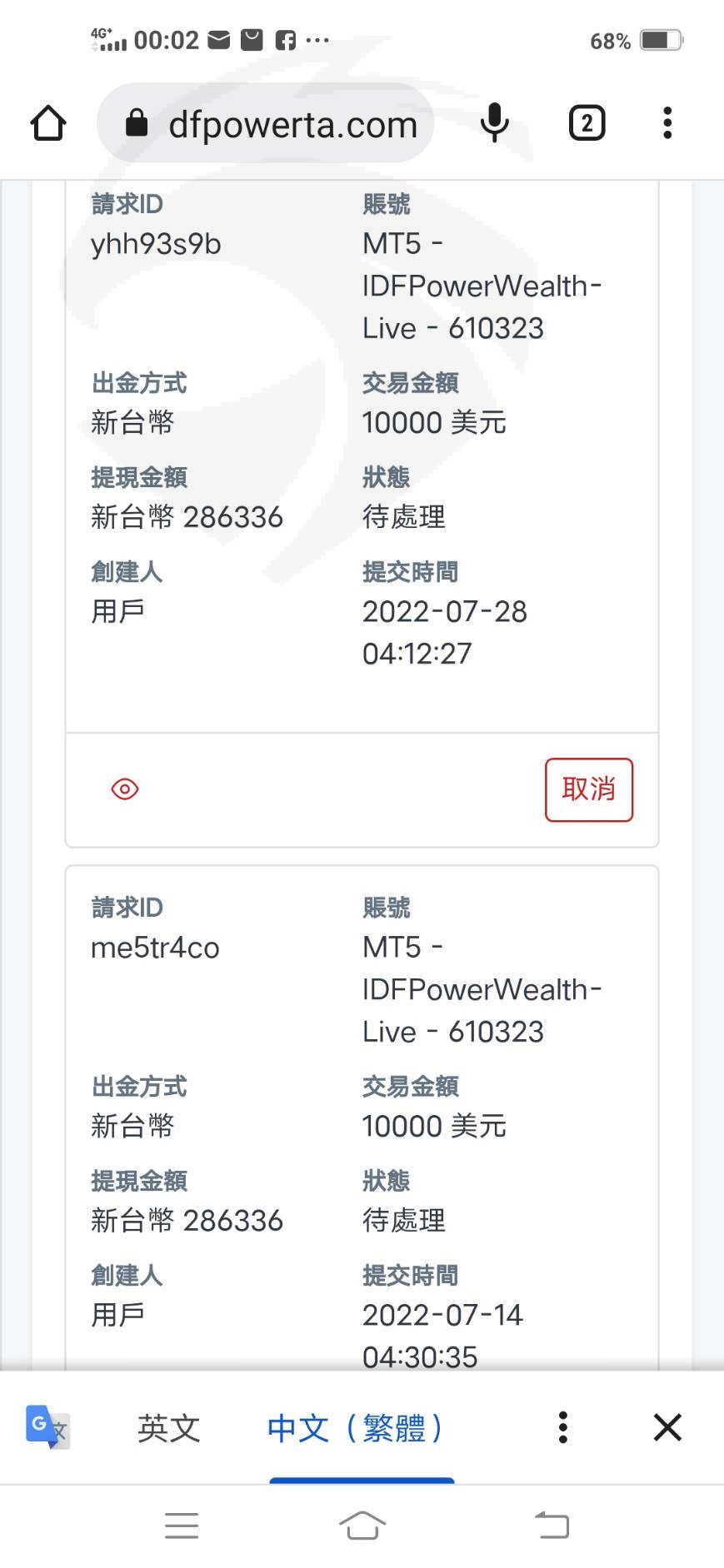Open the tab switcher showing 2 tabs
The width and height of the screenshot is (724, 1568).
point(587,123)
